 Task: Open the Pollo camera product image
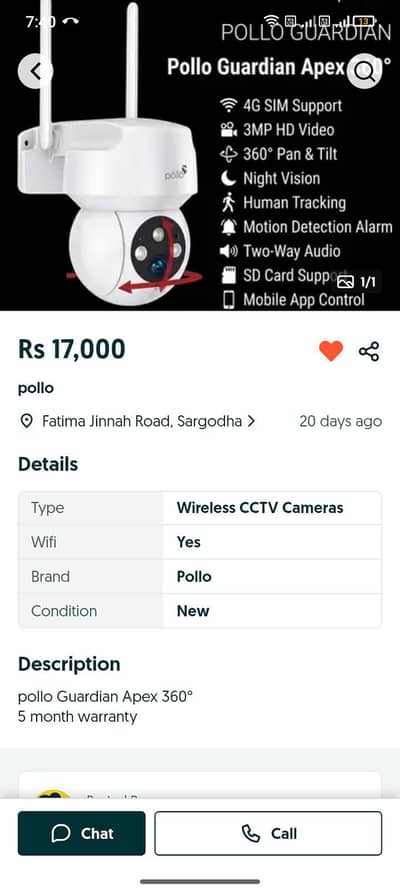click(200, 155)
